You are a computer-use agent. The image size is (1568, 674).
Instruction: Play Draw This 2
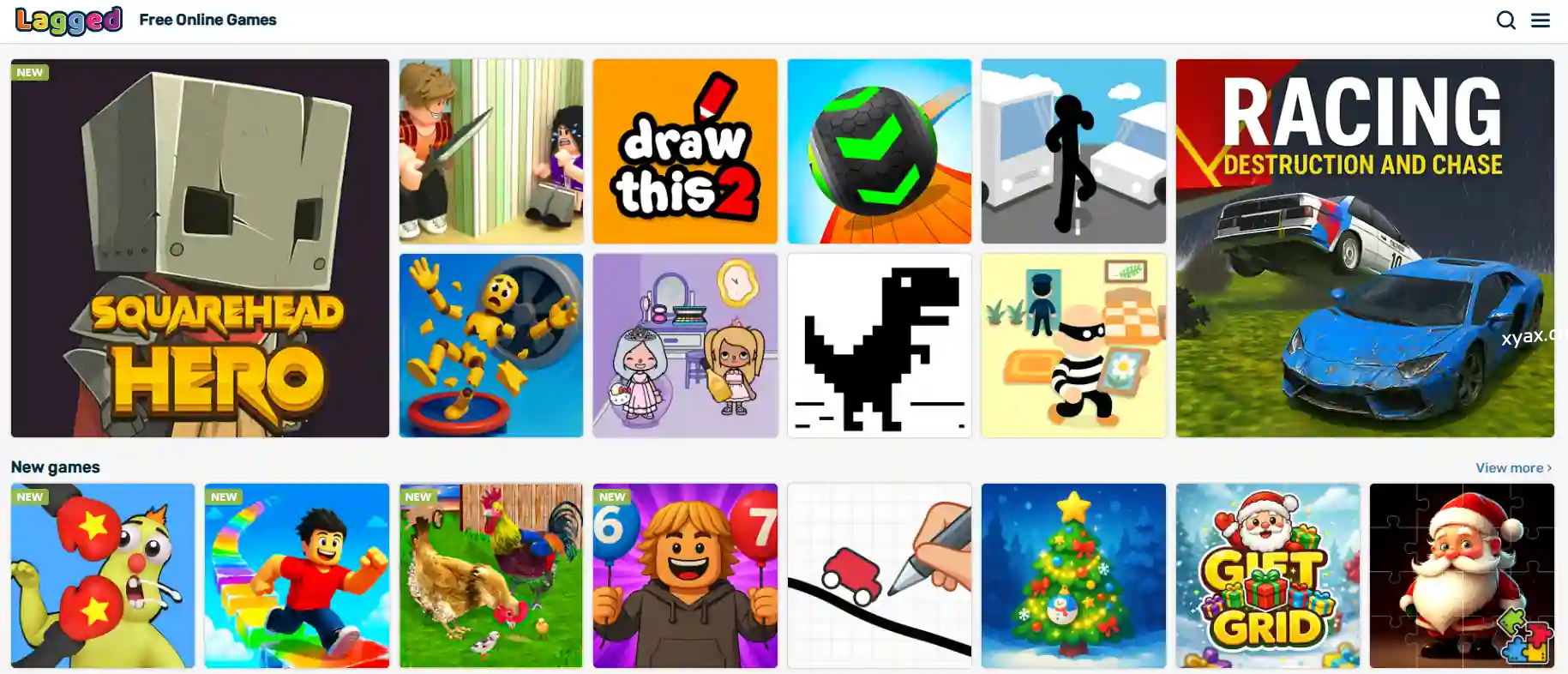click(685, 152)
